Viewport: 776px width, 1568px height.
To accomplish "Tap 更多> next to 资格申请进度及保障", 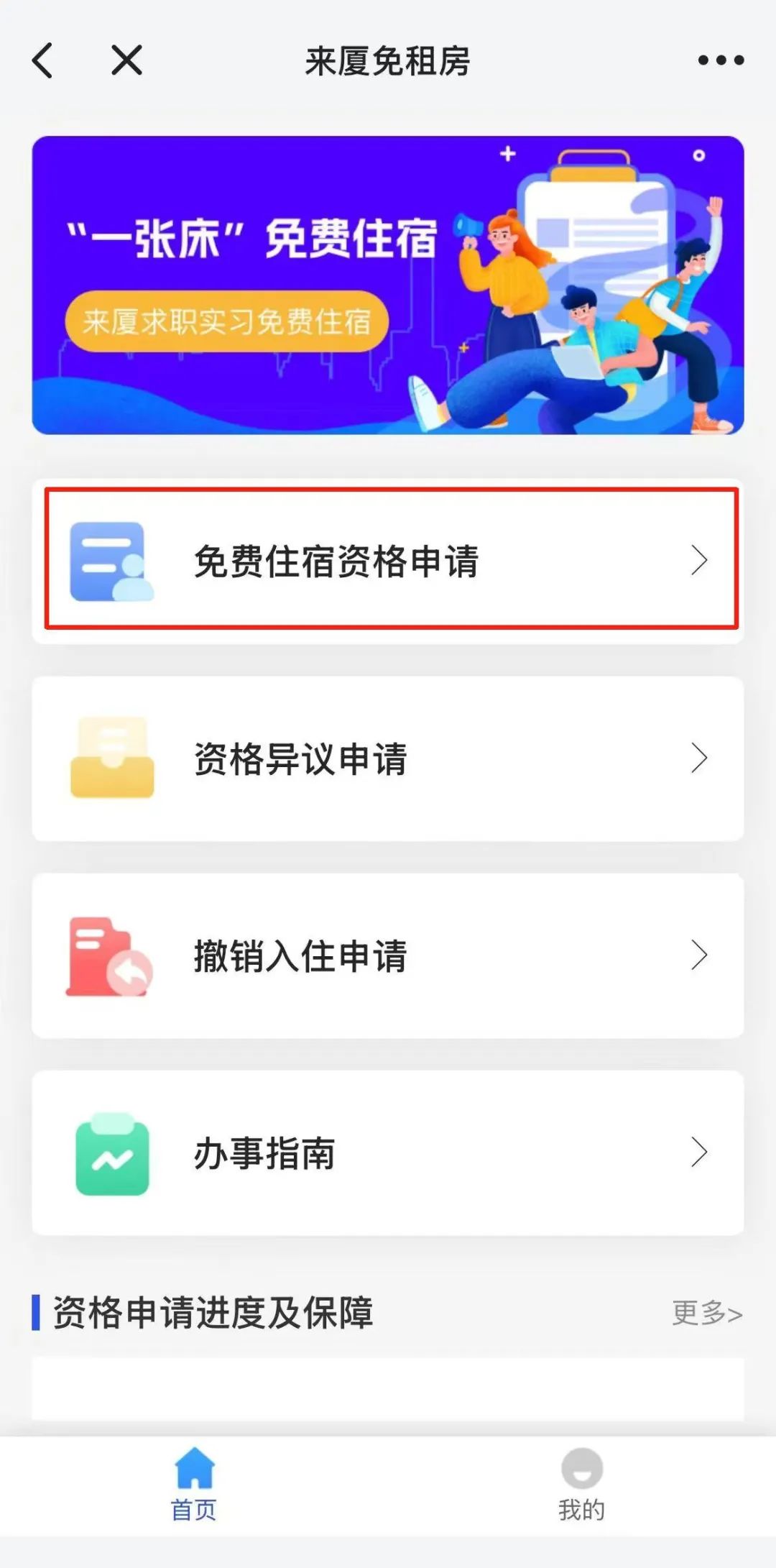I will coord(706,1313).
